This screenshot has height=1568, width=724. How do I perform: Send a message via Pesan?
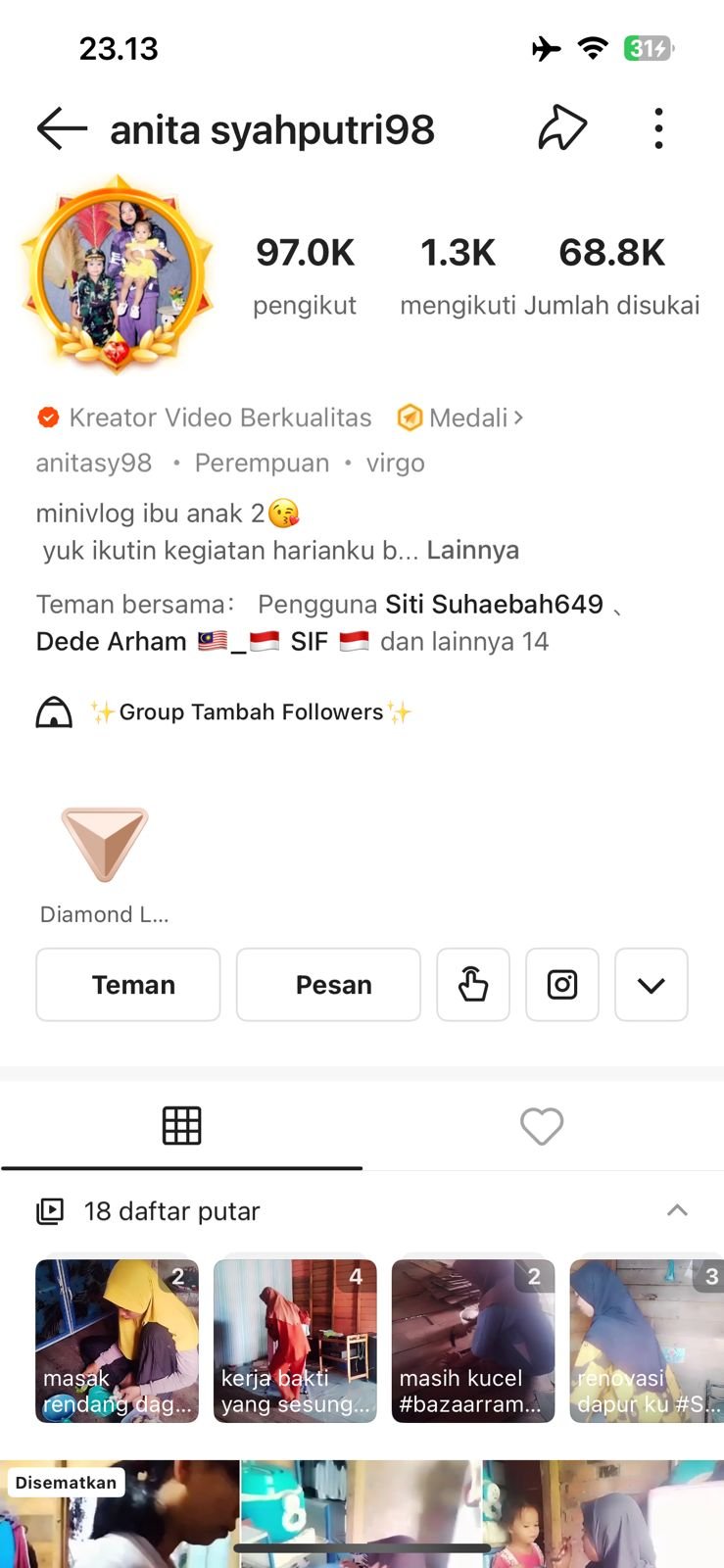coord(328,985)
